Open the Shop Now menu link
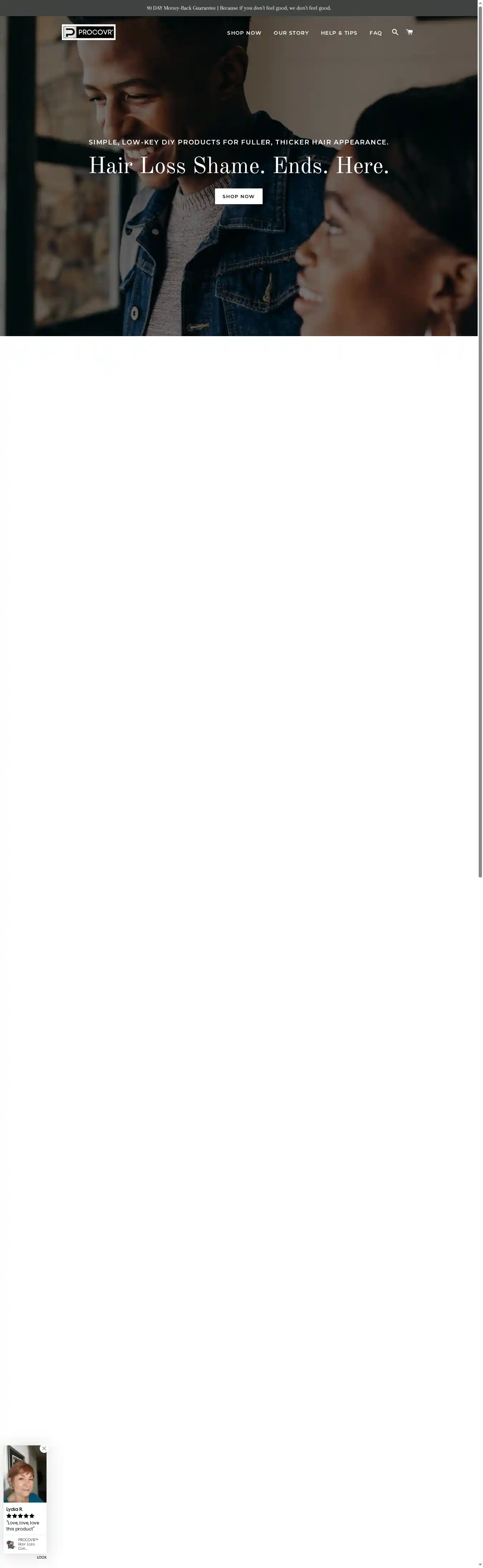The width and height of the screenshot is (483, 1568). pos(244,33)
